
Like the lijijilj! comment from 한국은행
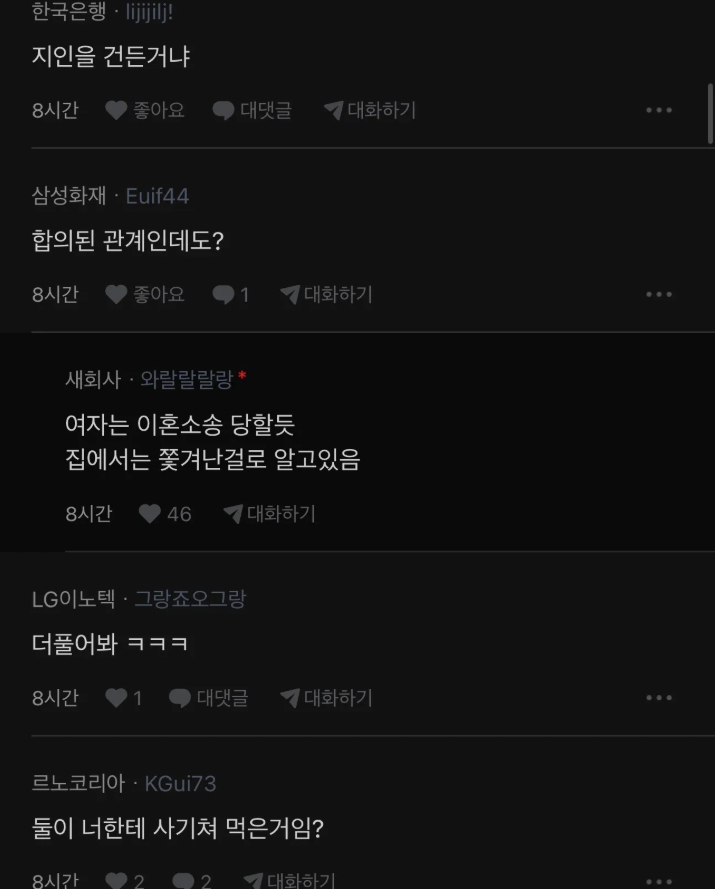pyautogui.click(x=145, y=110)
